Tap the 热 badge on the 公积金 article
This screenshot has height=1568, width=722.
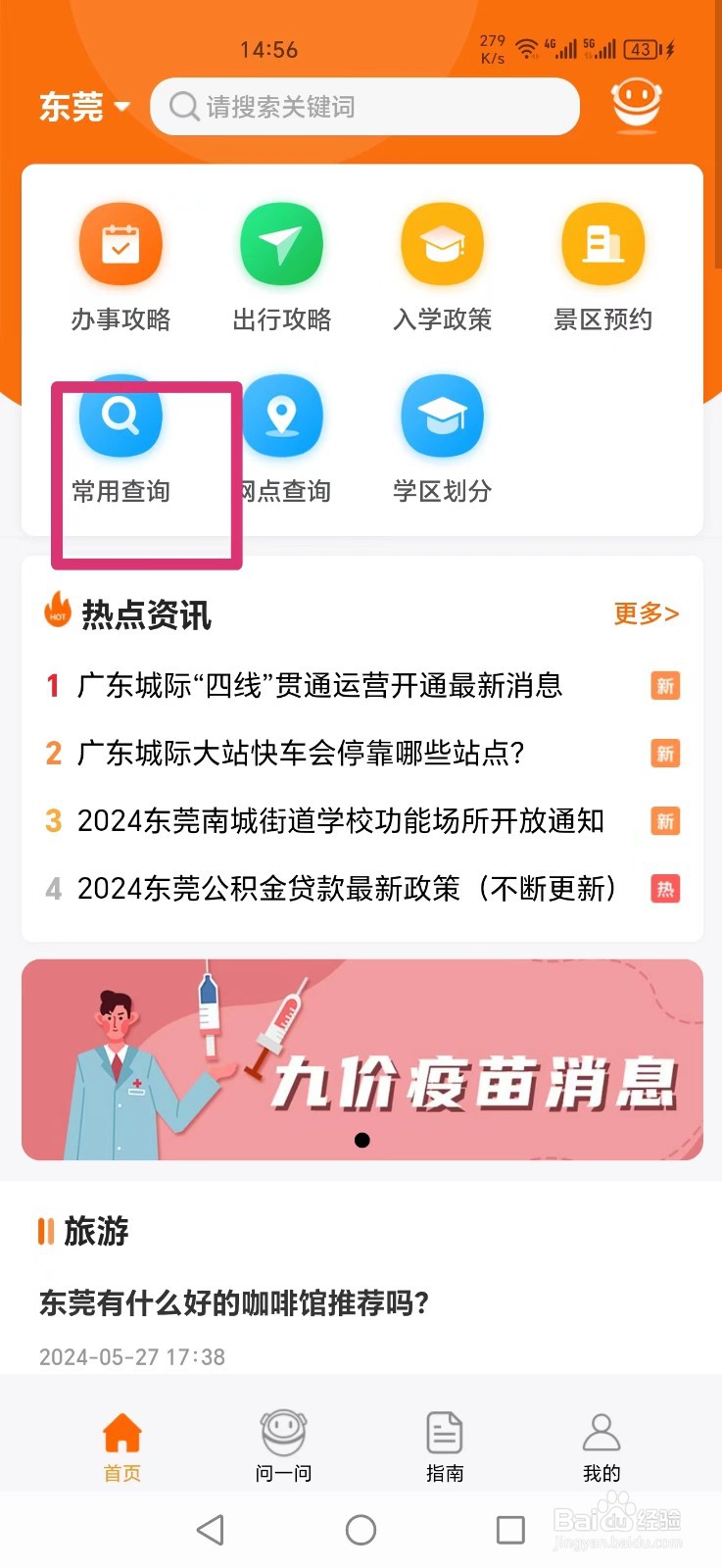pyautogui.click(x=665, y=889)
